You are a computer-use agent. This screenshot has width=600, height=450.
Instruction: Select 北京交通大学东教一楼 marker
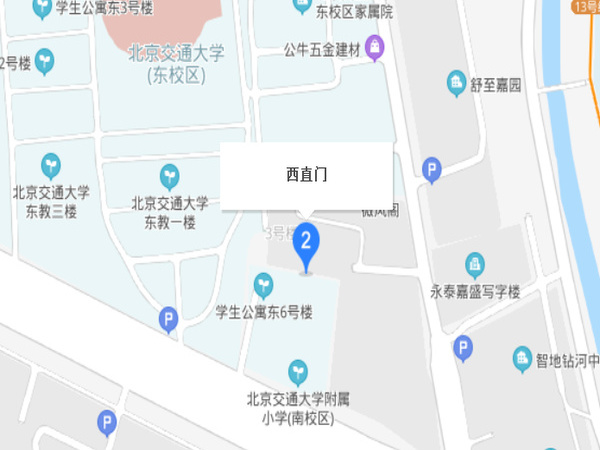coord(170,176)
